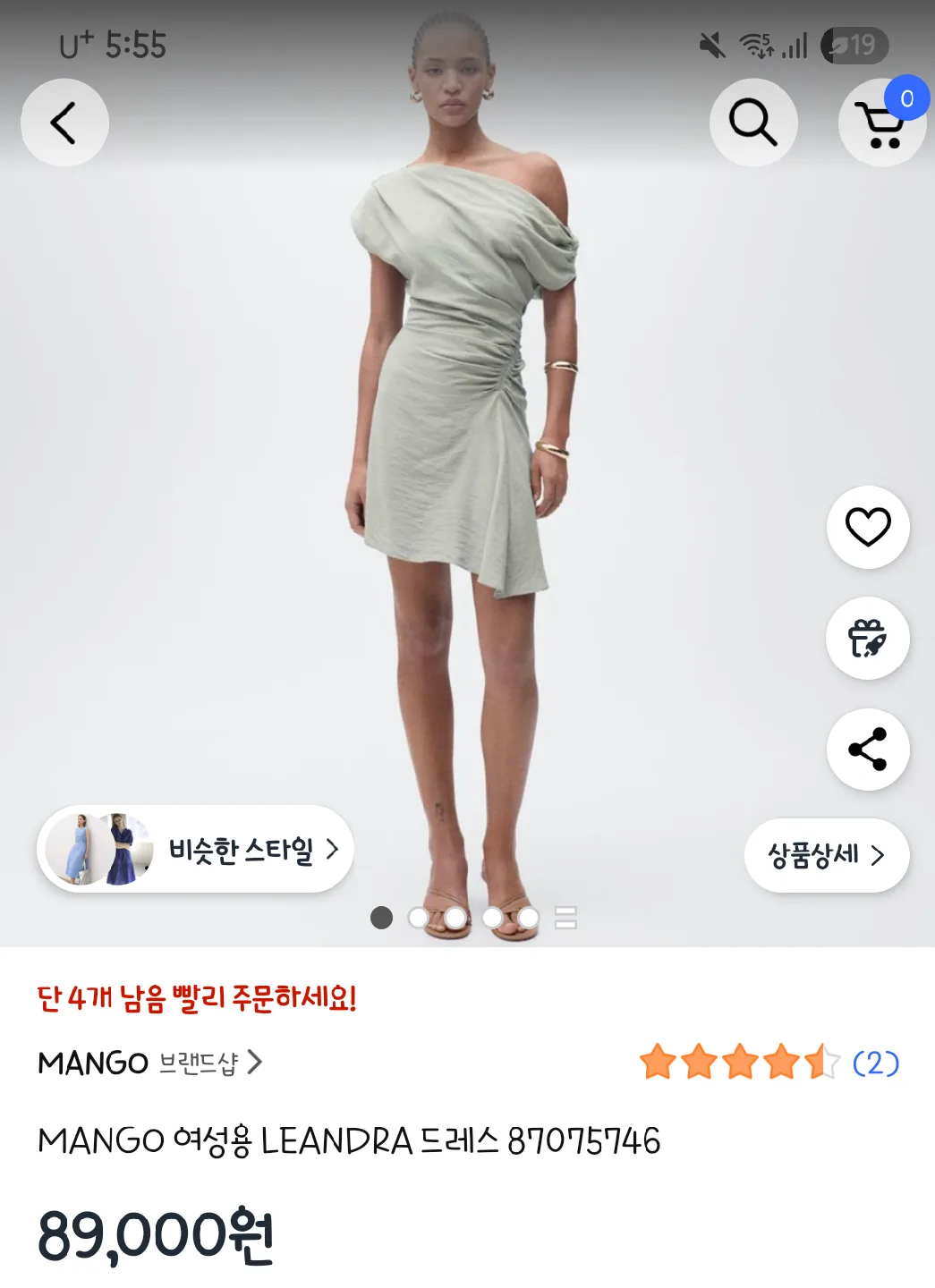Jump to the second product image dot

419,918
